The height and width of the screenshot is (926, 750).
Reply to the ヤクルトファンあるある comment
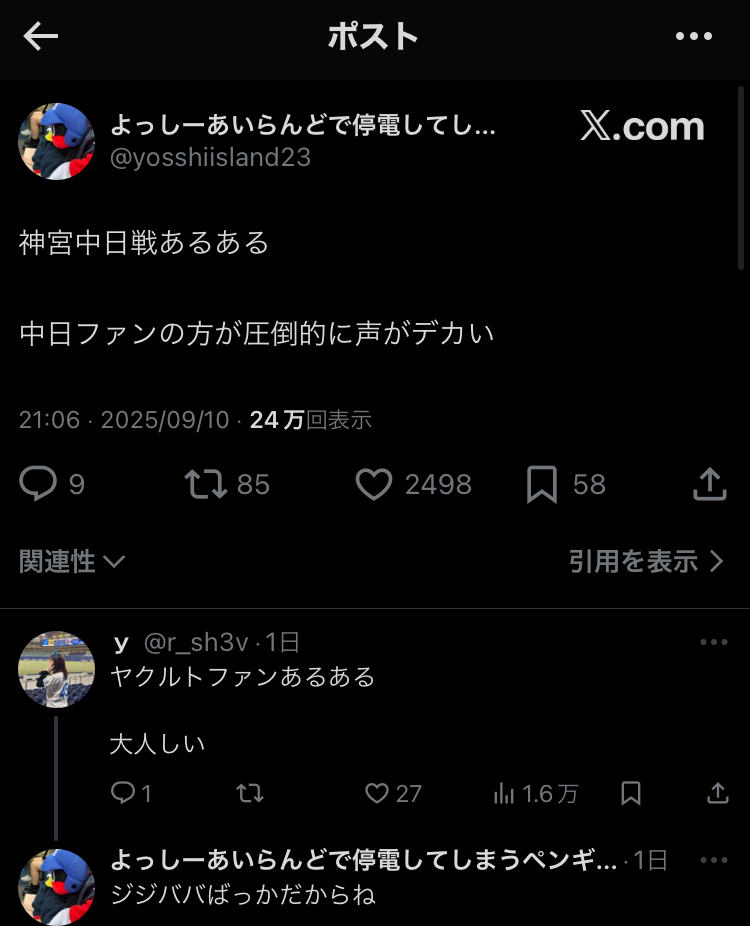(x=122, y=794)
